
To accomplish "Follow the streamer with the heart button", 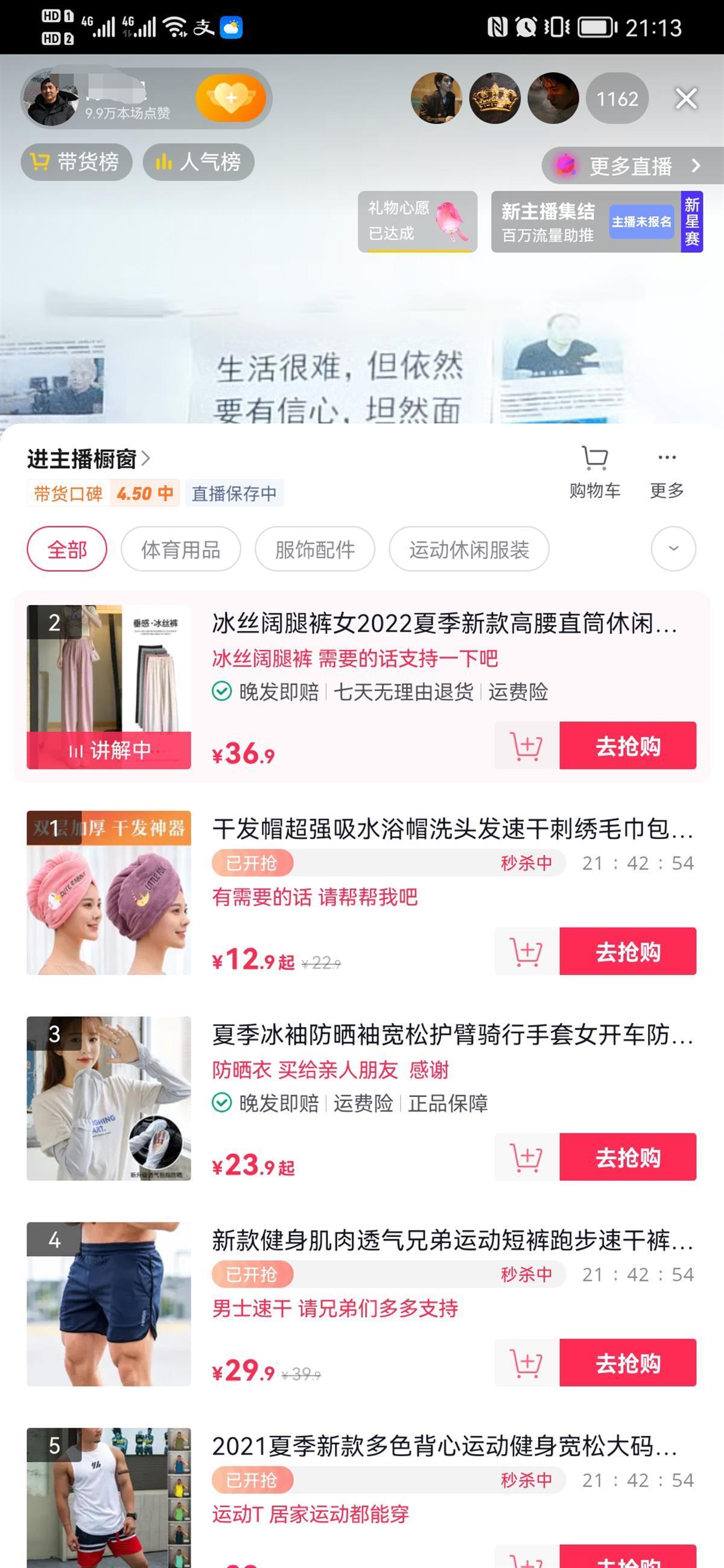I will 230,97.
